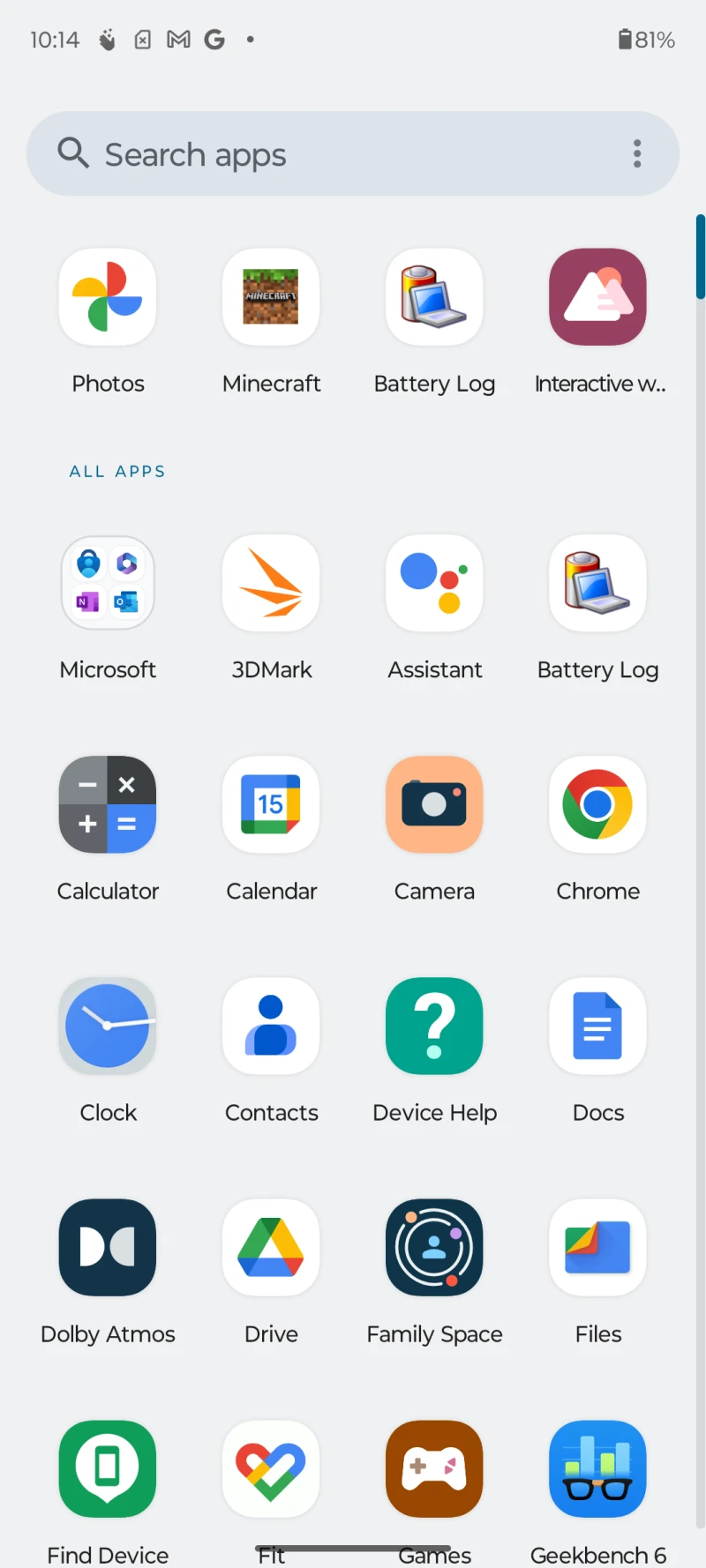Open Calendar
Image resolution: width=706 pixels, height=1568 pixels.
271,804
